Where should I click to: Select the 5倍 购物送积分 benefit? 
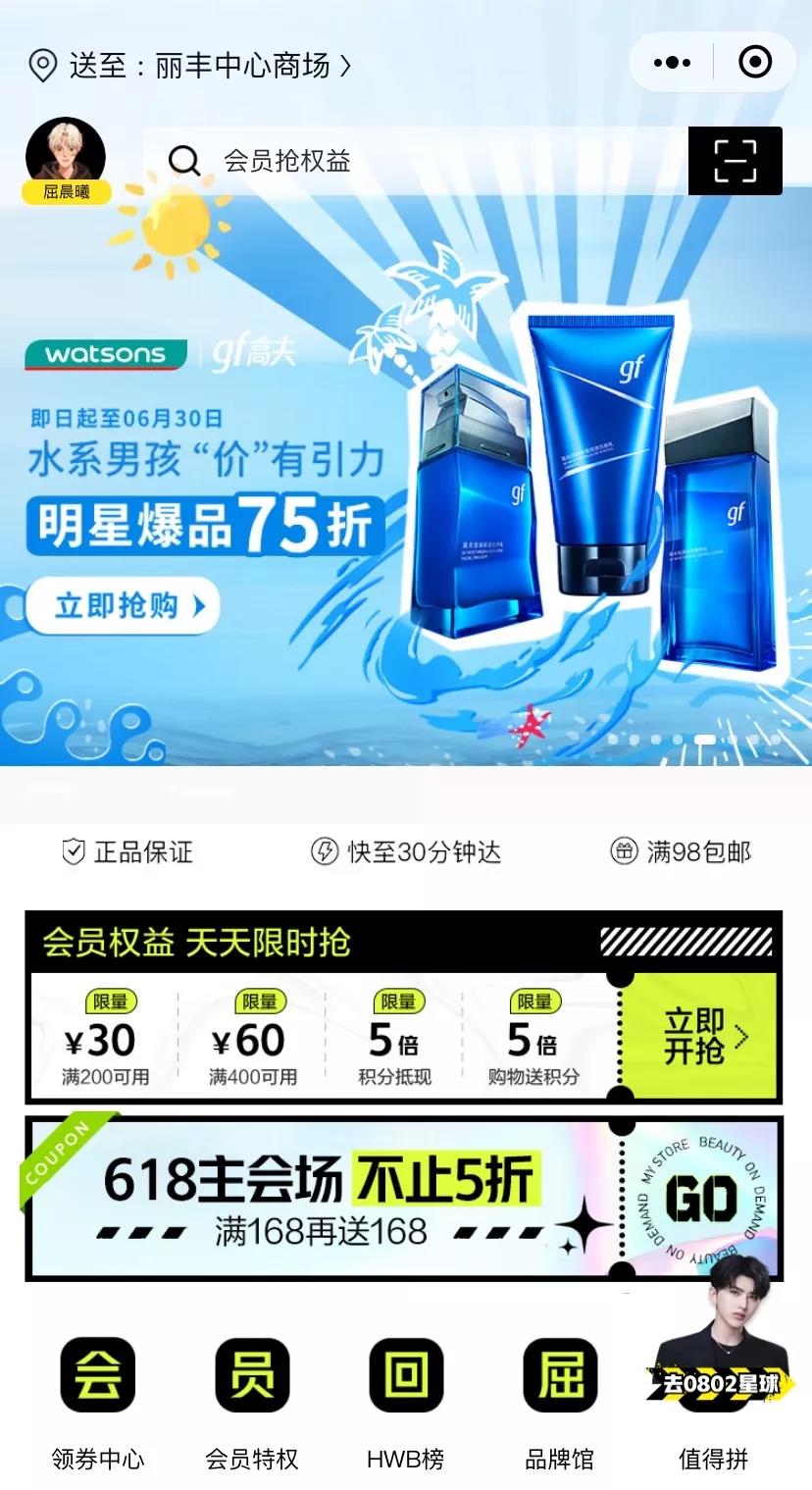pos(533,1040)
